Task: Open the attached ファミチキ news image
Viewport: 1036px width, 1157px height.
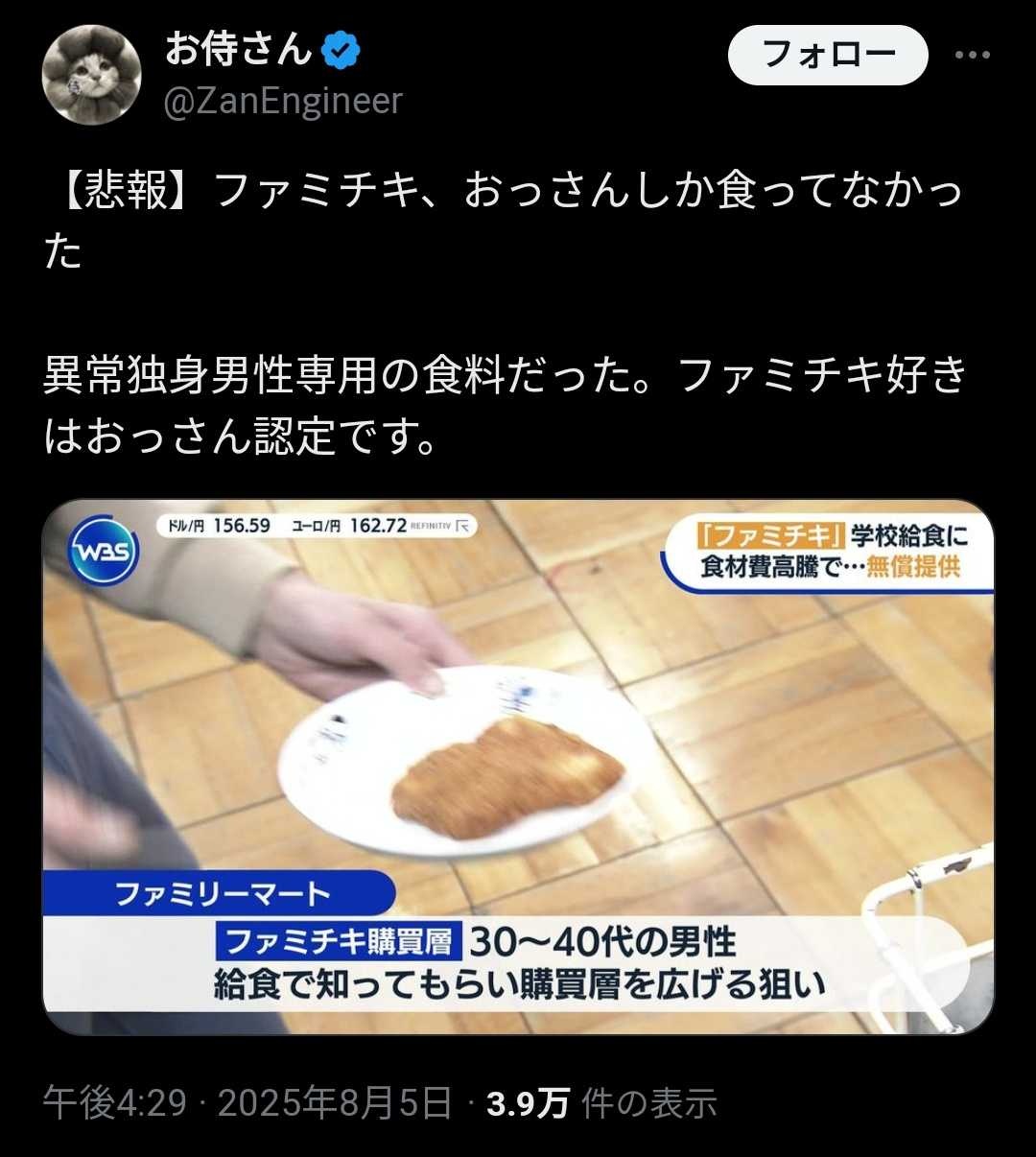Action: tap(518, 766)
